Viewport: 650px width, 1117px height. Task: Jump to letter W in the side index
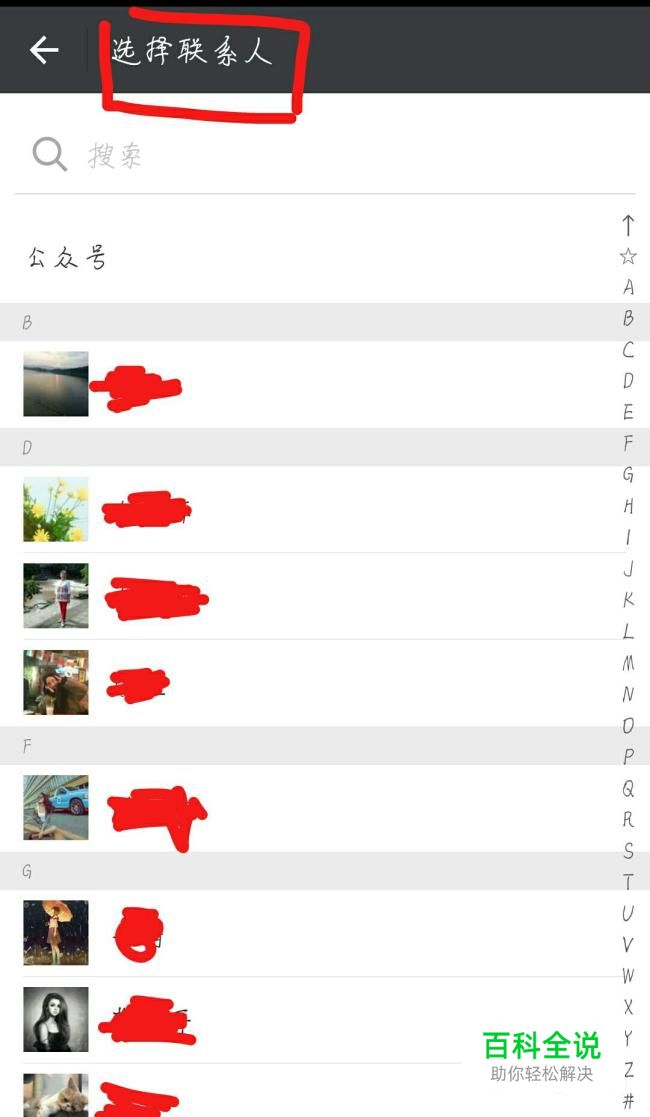click(628, 975)
